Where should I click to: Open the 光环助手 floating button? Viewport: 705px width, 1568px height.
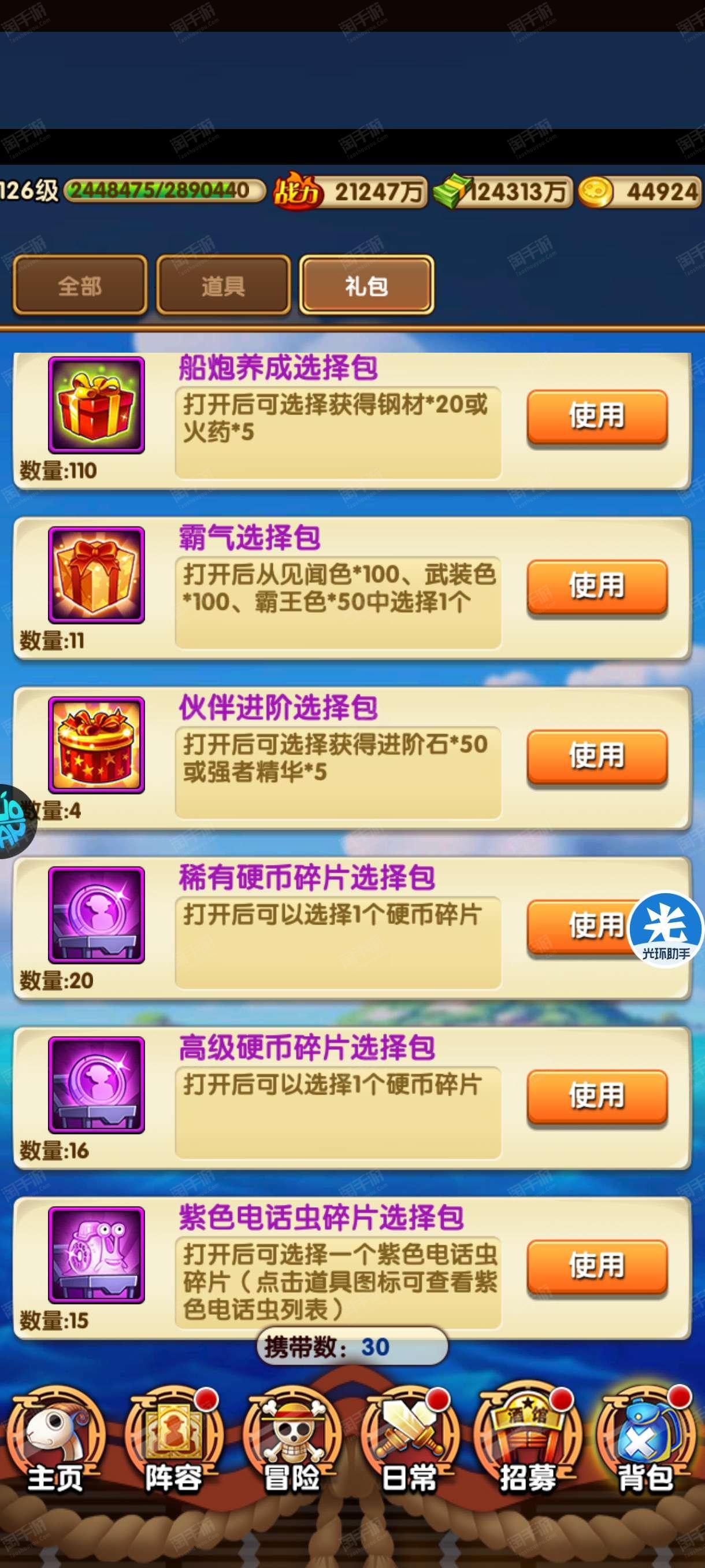coord(667,929)
